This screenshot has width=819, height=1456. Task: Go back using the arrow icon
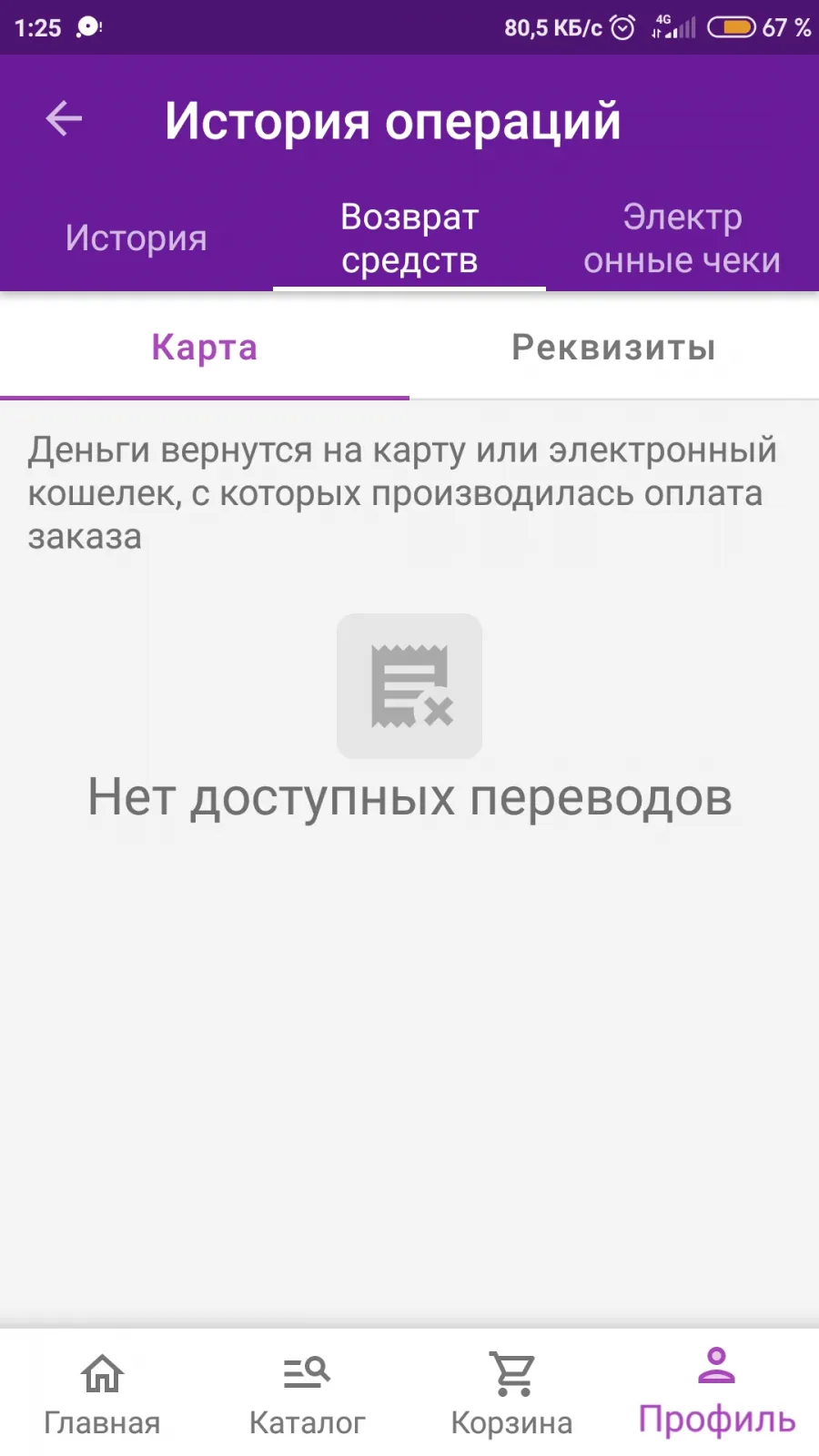point(64,119)
